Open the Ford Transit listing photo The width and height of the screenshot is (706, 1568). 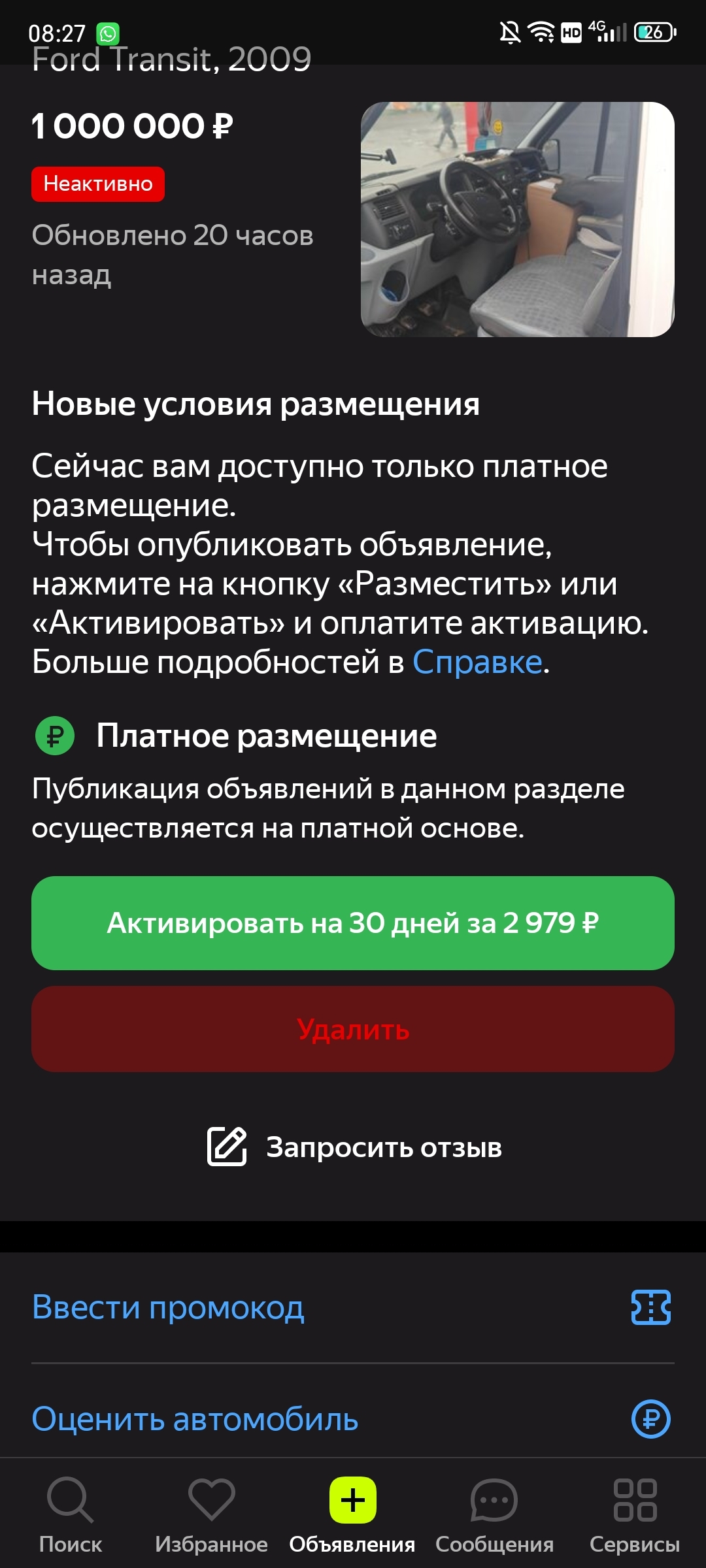(x=517, y=220)
